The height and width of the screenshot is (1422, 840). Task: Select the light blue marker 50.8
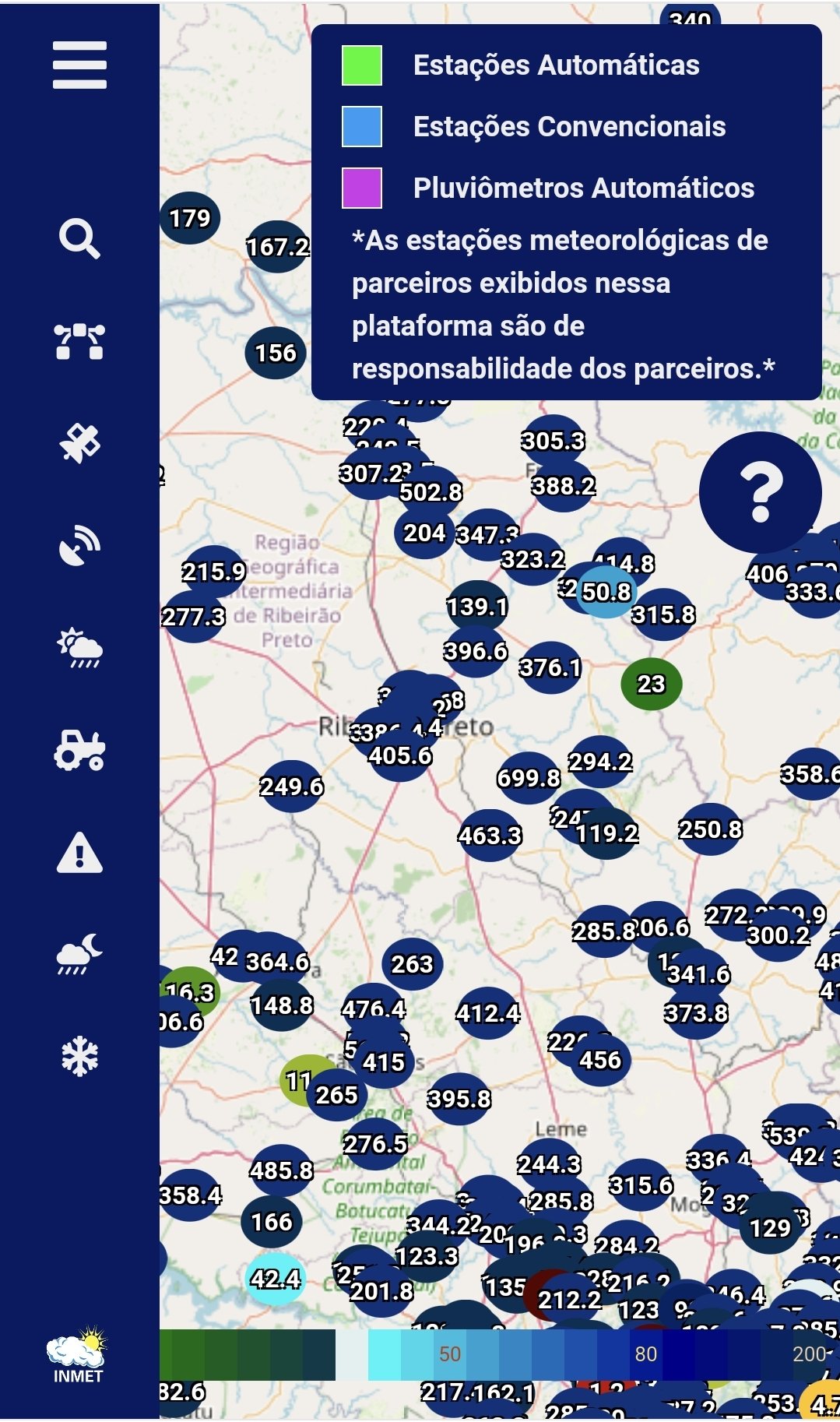(x=606, y=592)
